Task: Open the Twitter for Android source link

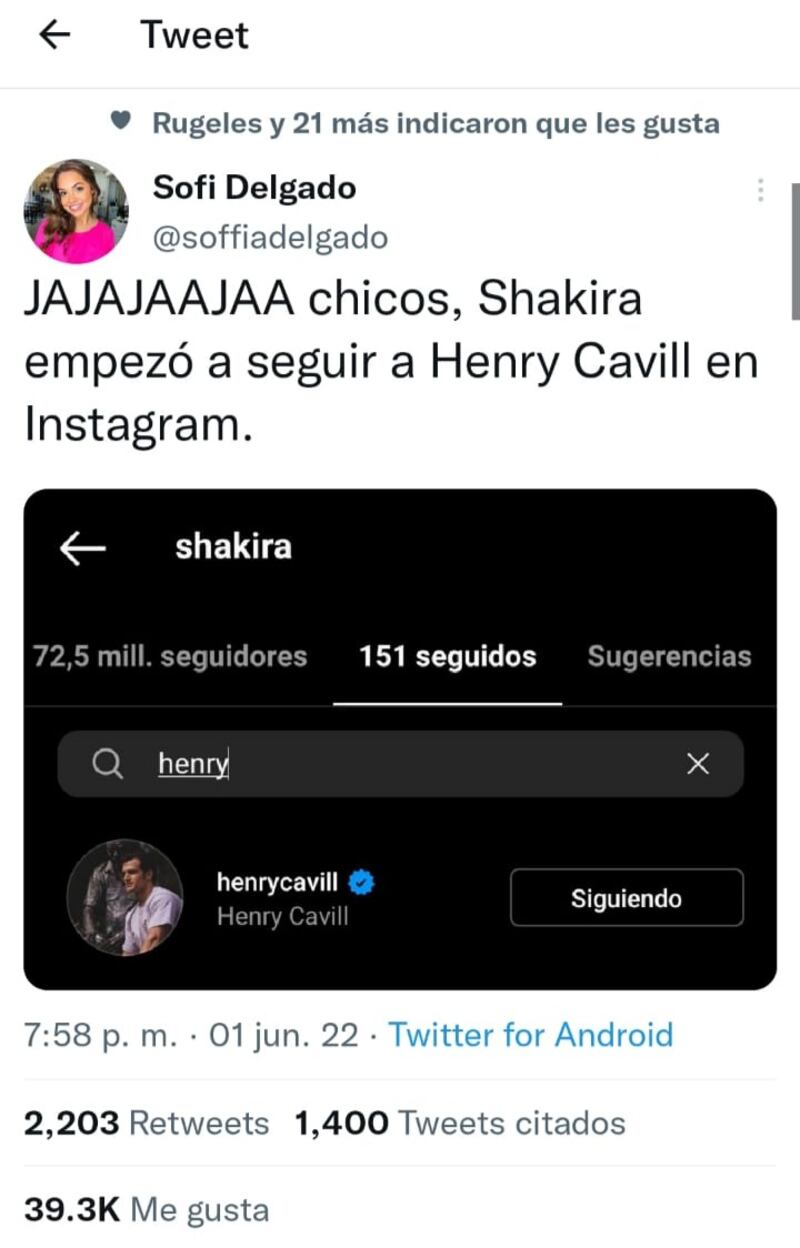Action: [x=530, y=1034]
